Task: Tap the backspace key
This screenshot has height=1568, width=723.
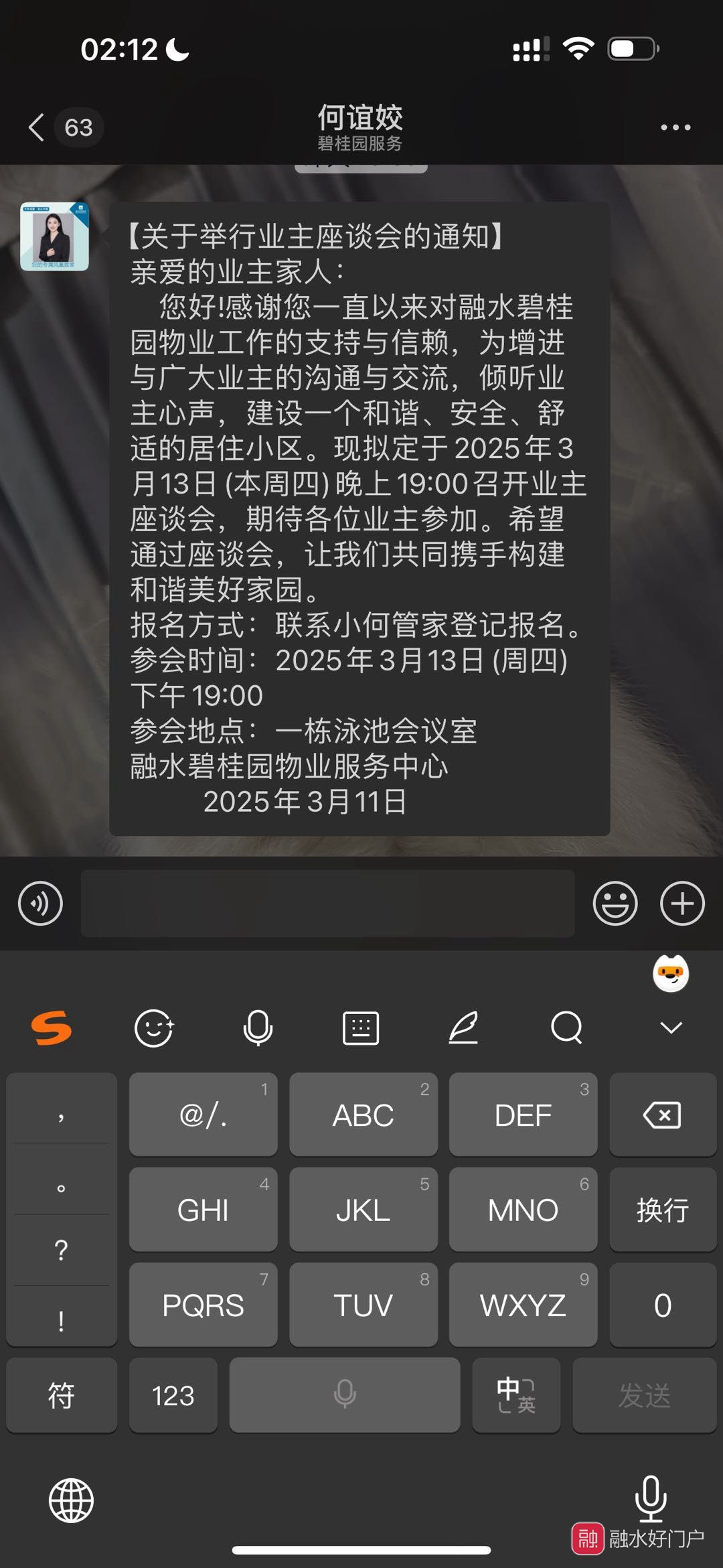Action: 662,1115
